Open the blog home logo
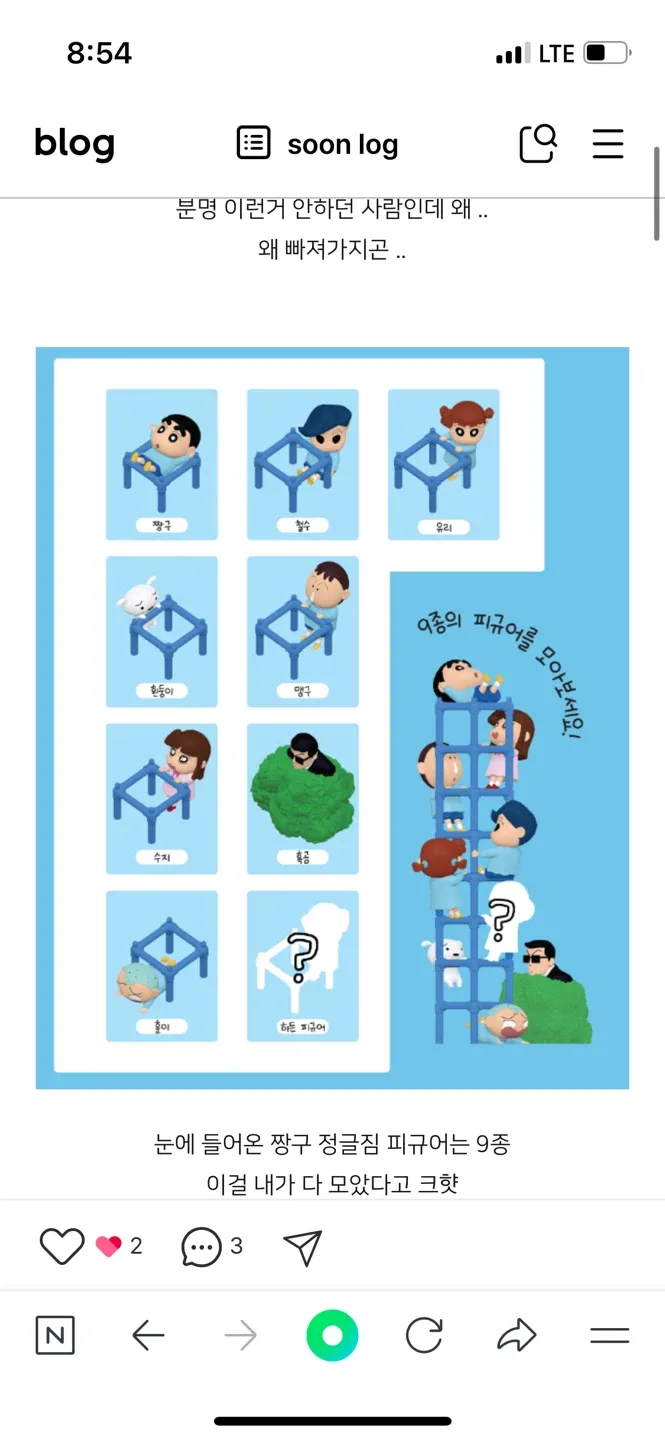The width and height of the screenshot is (665, 1440). pyautogui.click(x=75, y=144)
